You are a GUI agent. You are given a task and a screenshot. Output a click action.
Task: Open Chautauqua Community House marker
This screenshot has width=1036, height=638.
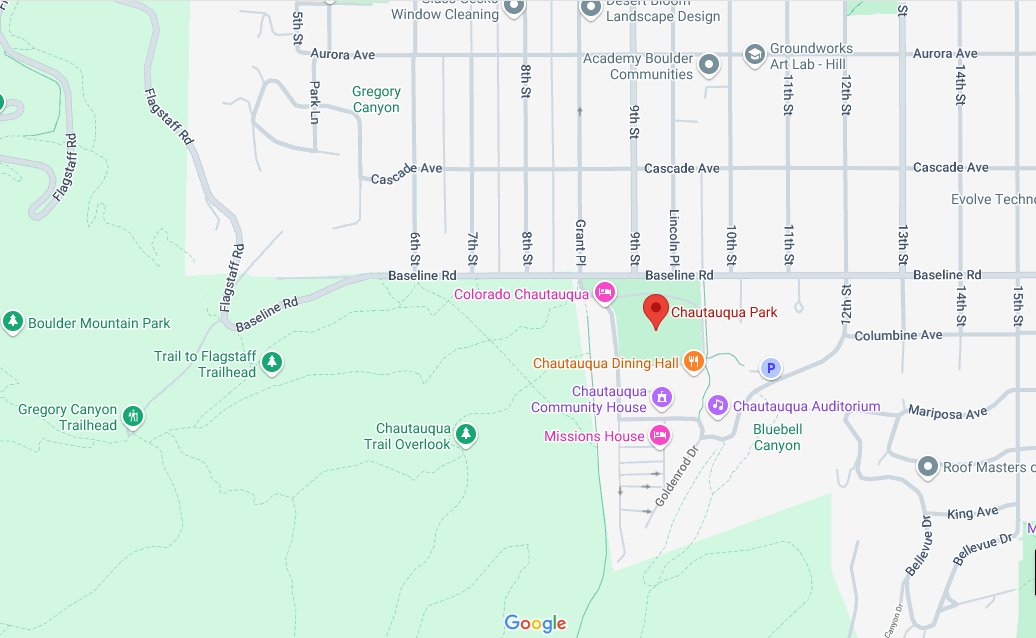[x=661, y=399]
